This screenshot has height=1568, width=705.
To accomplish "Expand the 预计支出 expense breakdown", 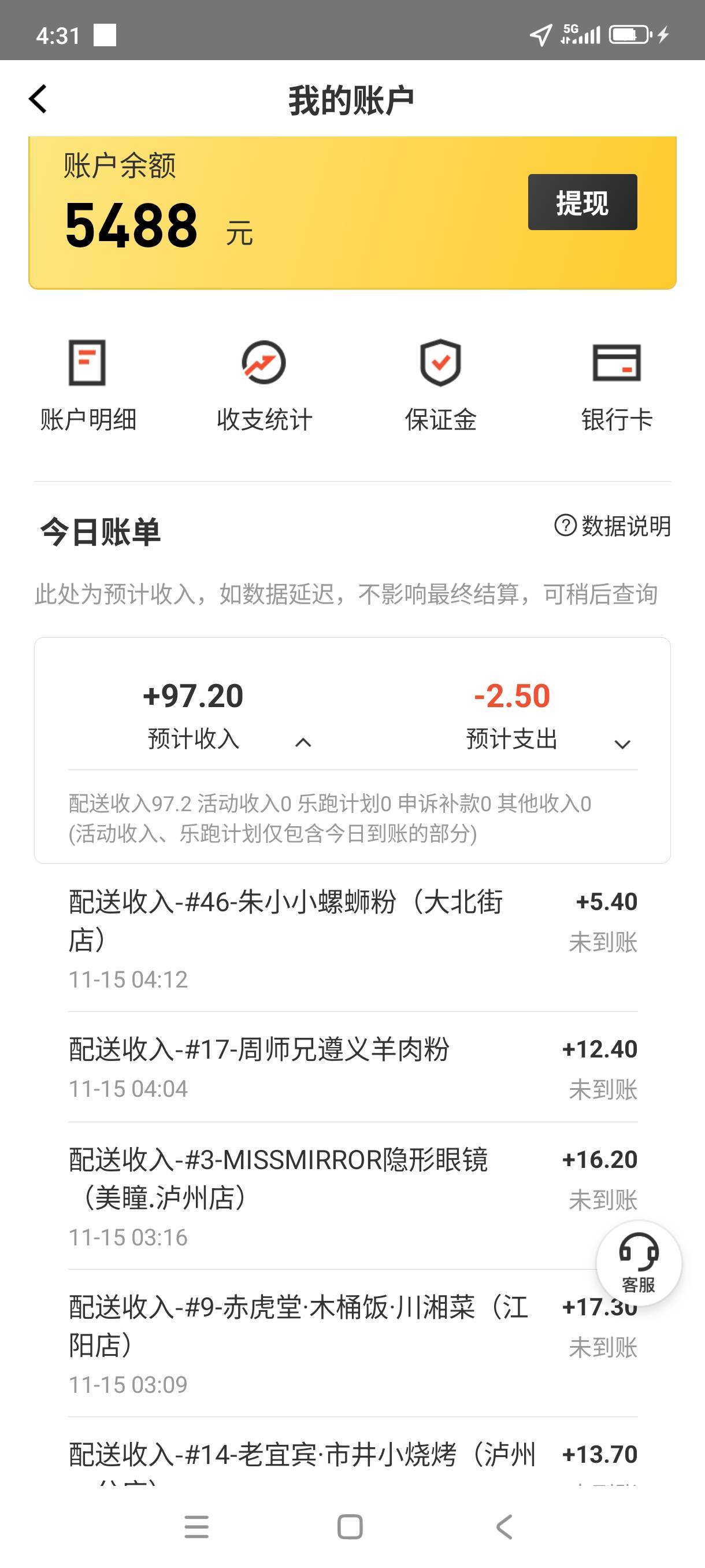I will click(622, 744).
